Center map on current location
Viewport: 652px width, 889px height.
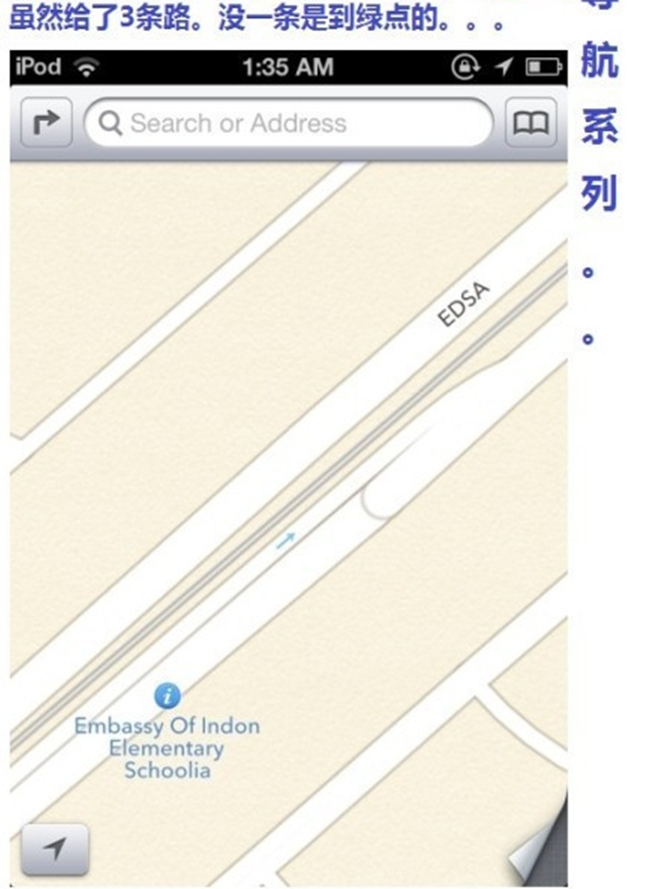[x=54, y=849]
